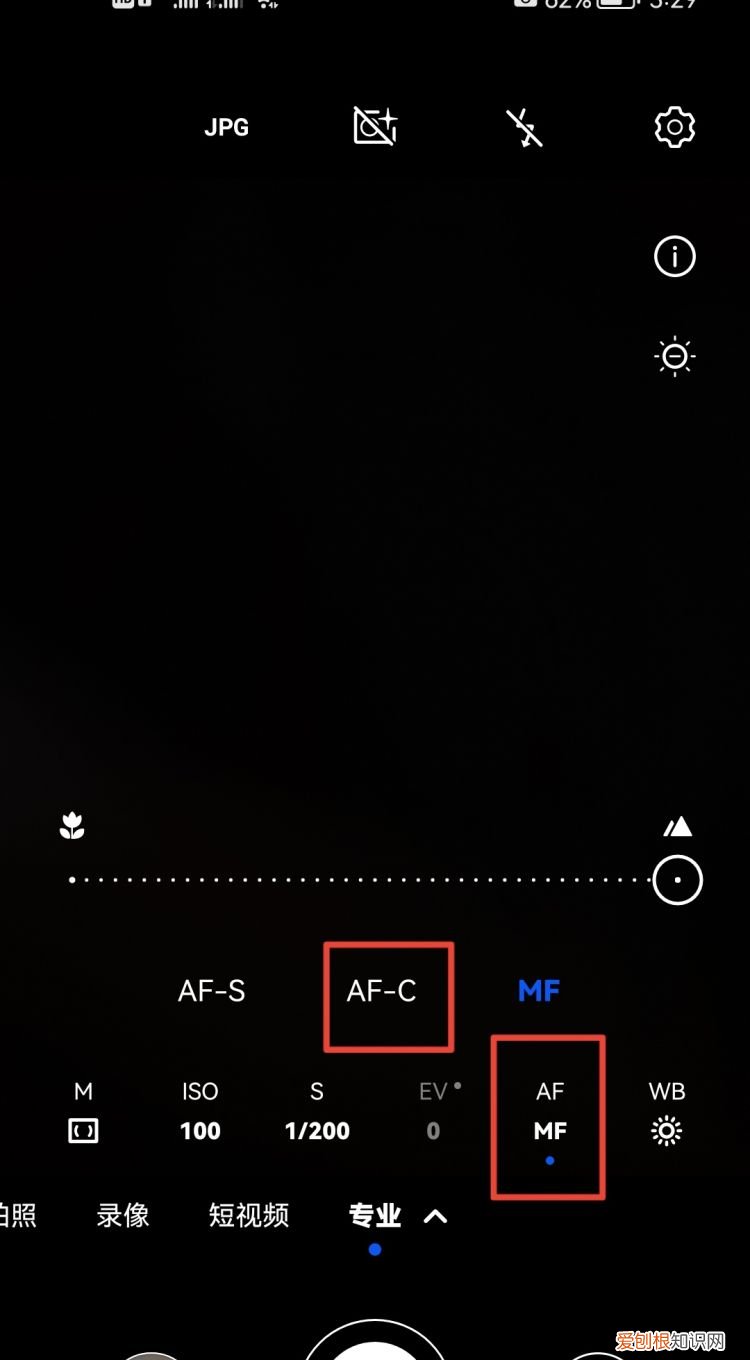
Task: Tap the brightness reduce sun icon
Action: [674, 356]
